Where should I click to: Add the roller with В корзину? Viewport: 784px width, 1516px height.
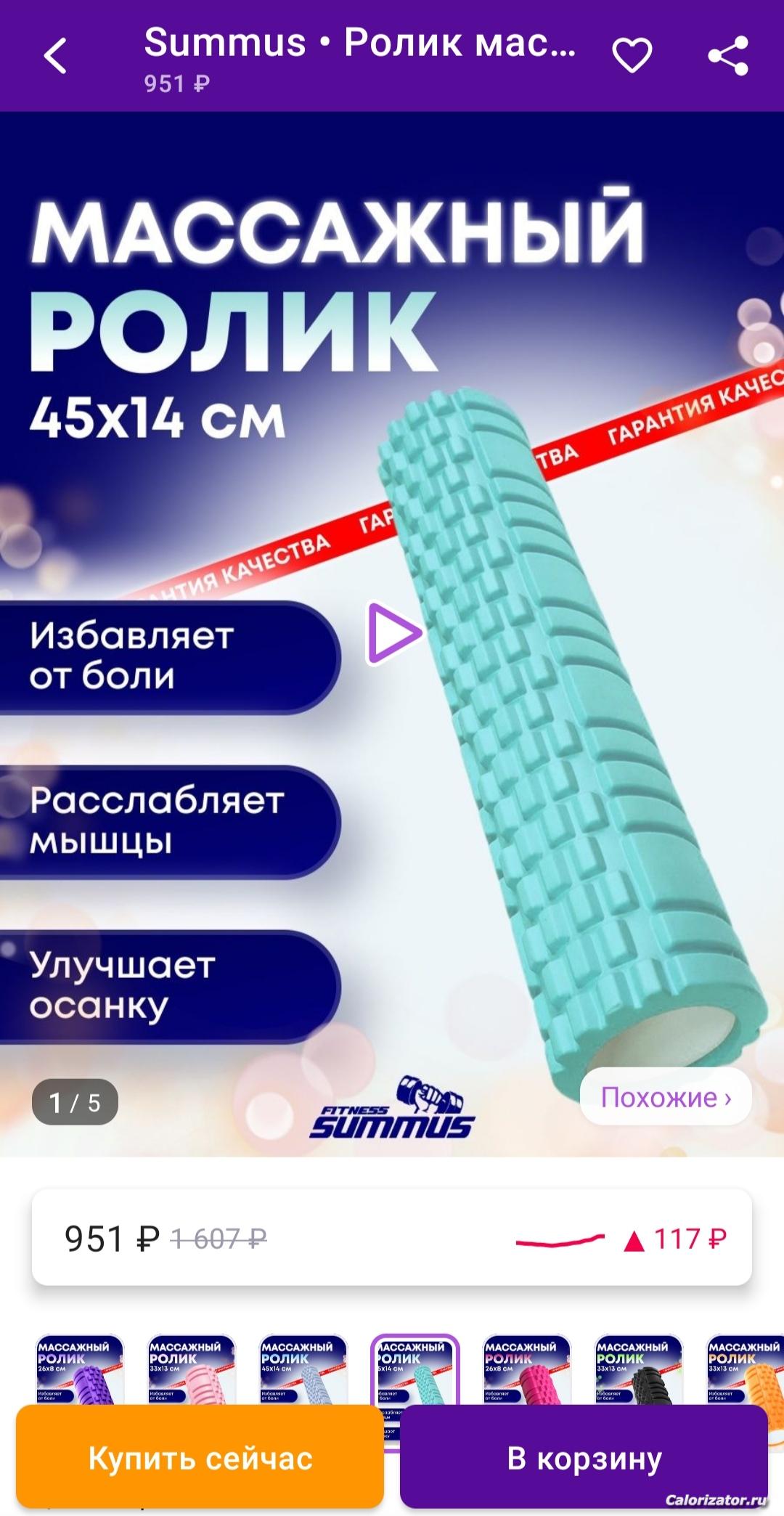pos(584,1458)
